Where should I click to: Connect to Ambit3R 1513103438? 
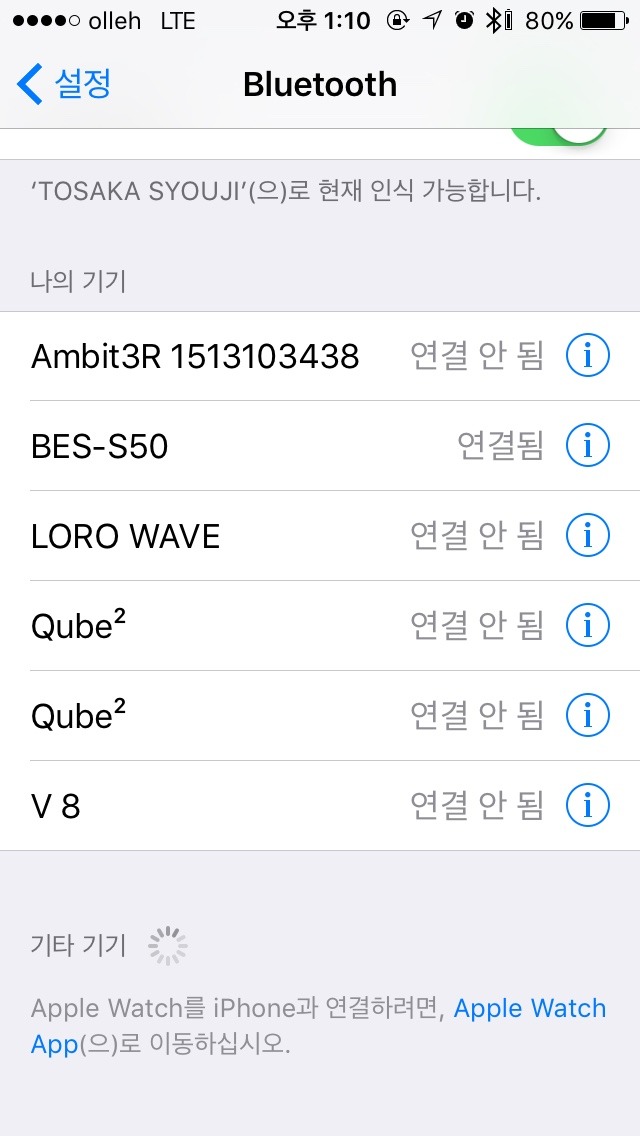tap(320, 356)
